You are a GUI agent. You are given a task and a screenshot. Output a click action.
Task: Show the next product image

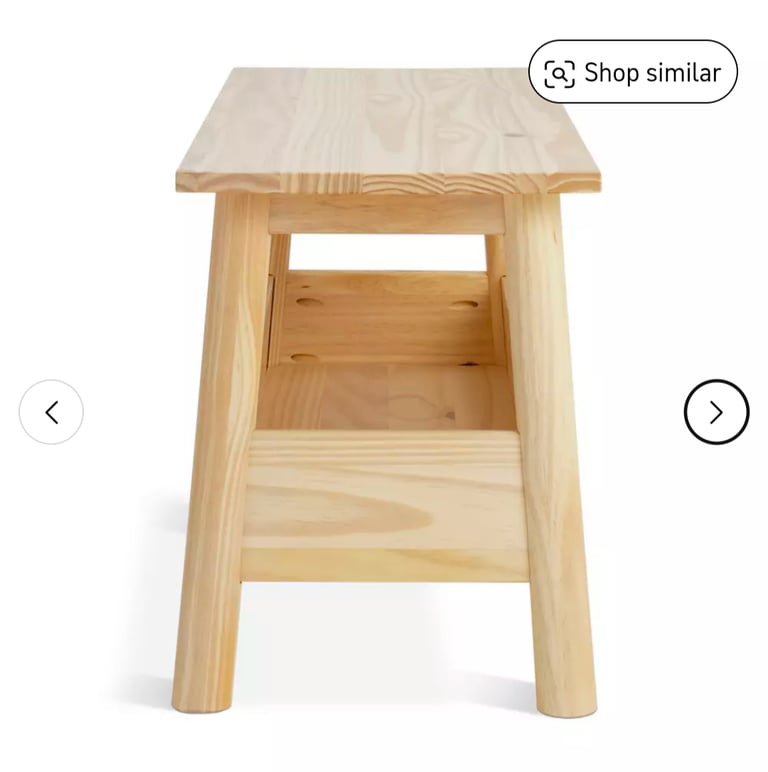click(x=716, y=412)
